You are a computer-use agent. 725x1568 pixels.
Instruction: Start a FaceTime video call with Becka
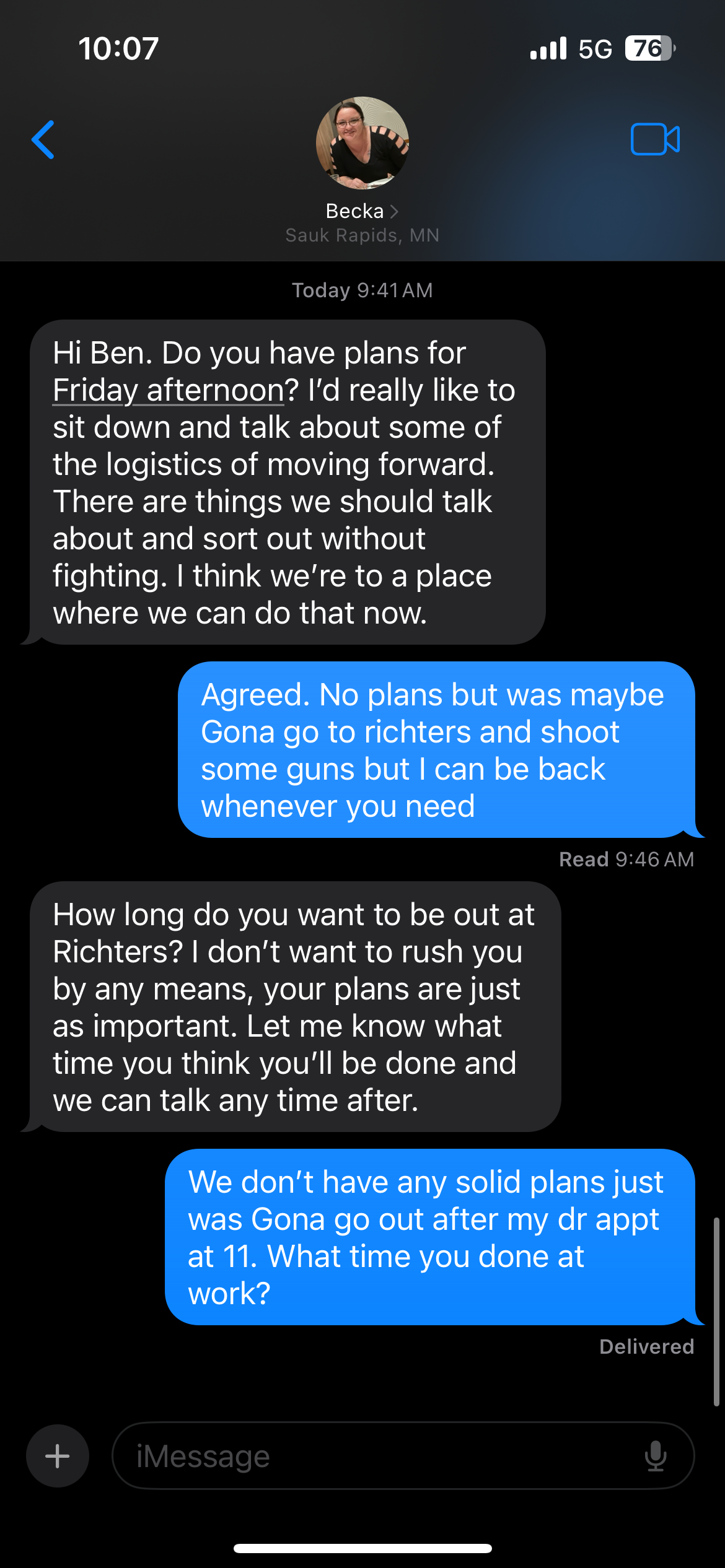654,139
